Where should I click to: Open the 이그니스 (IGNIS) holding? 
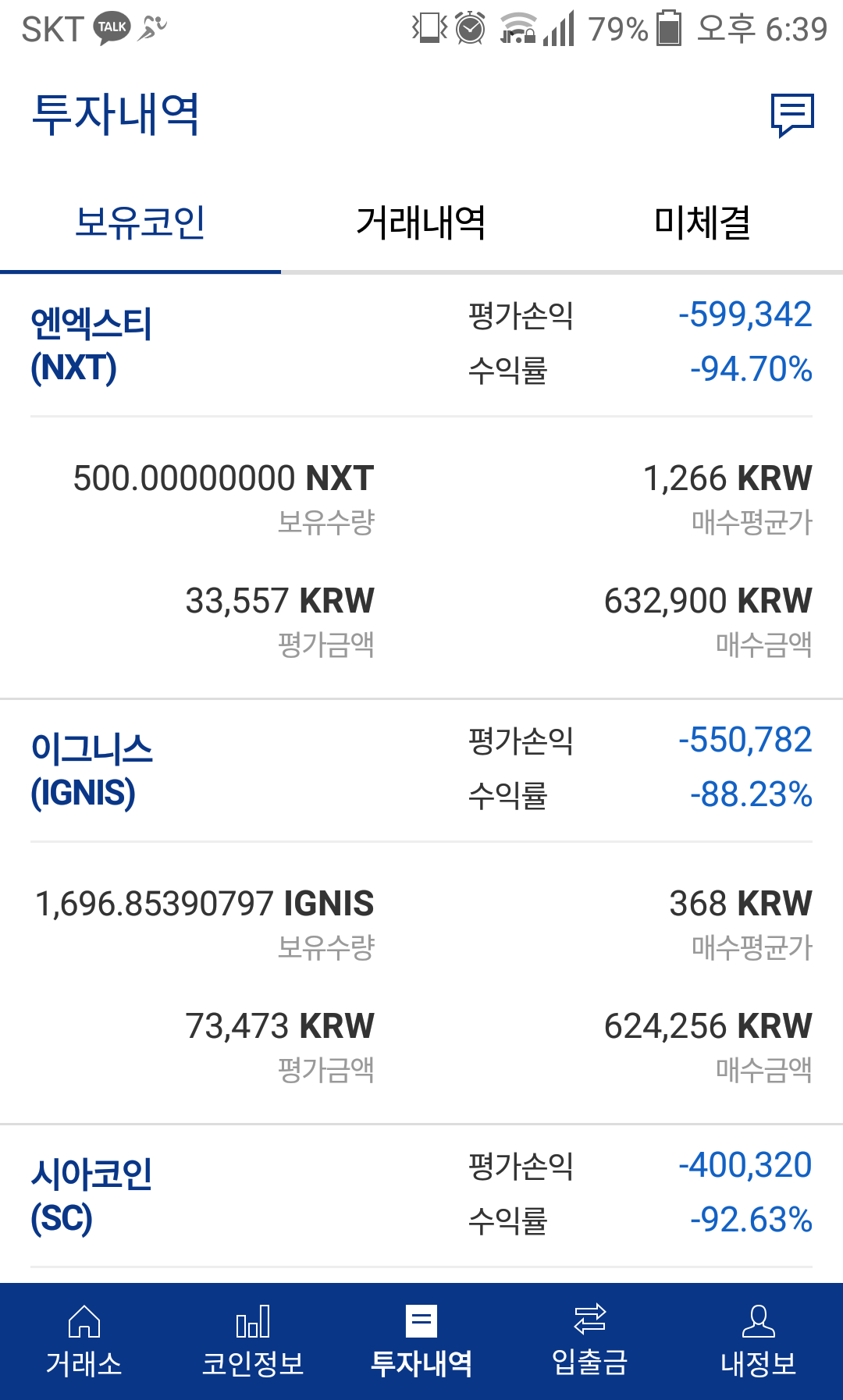[91, 770]
